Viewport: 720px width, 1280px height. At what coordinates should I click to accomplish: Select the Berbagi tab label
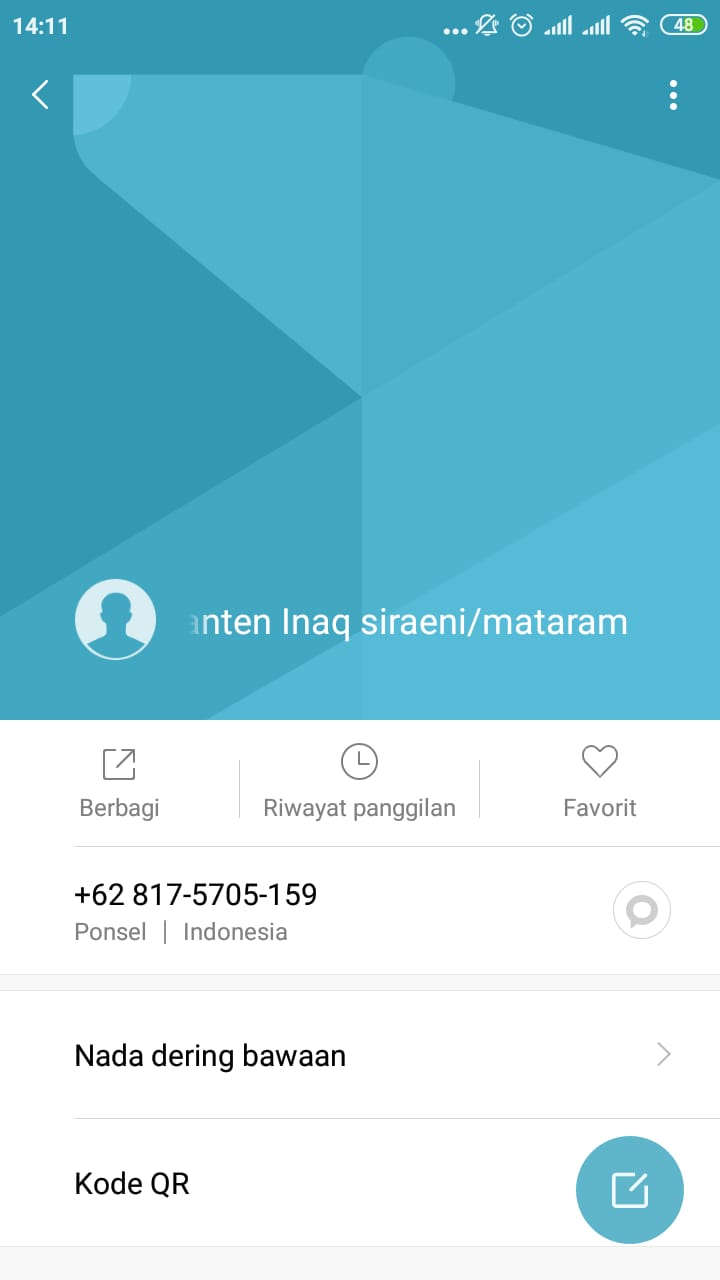(118, 807)
